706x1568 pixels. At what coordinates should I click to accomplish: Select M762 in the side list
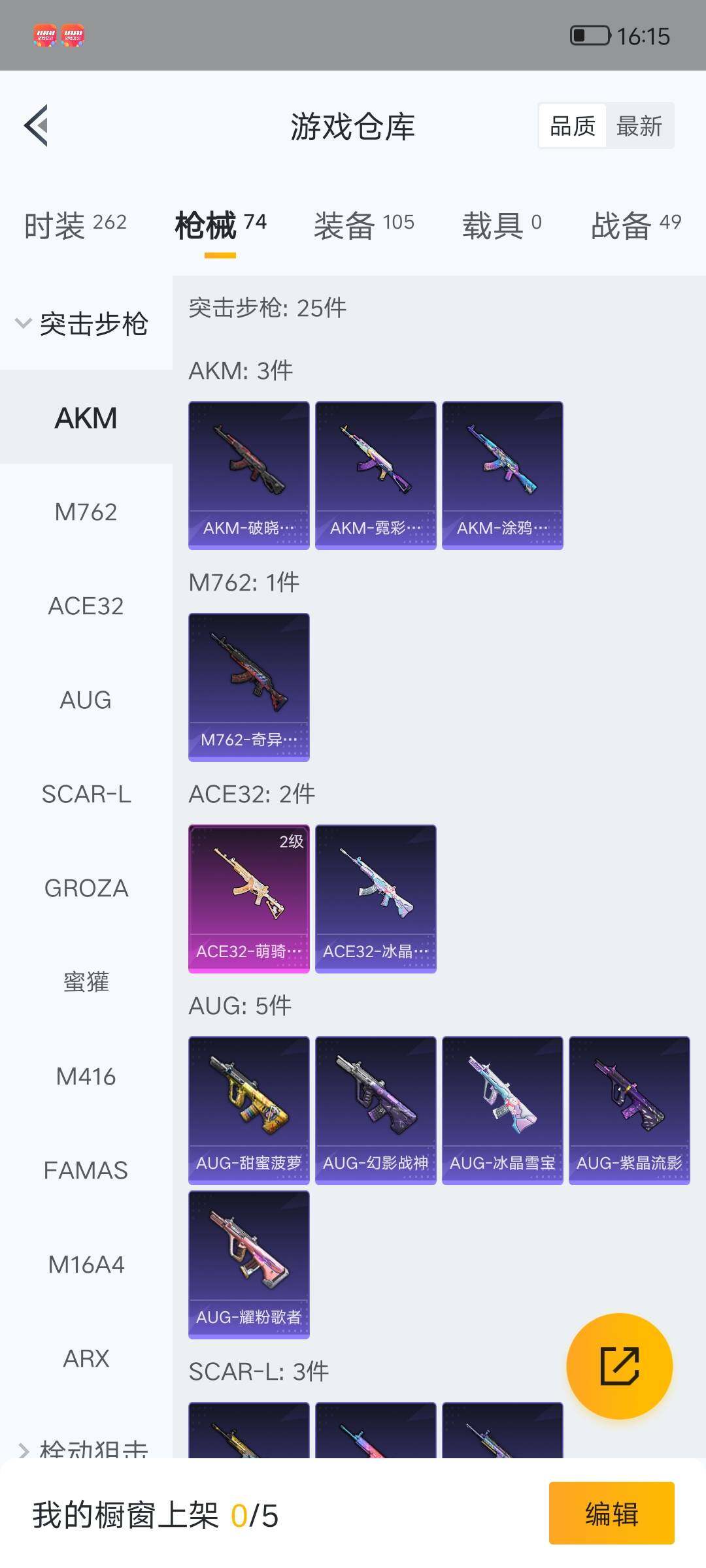coord(86,512)
